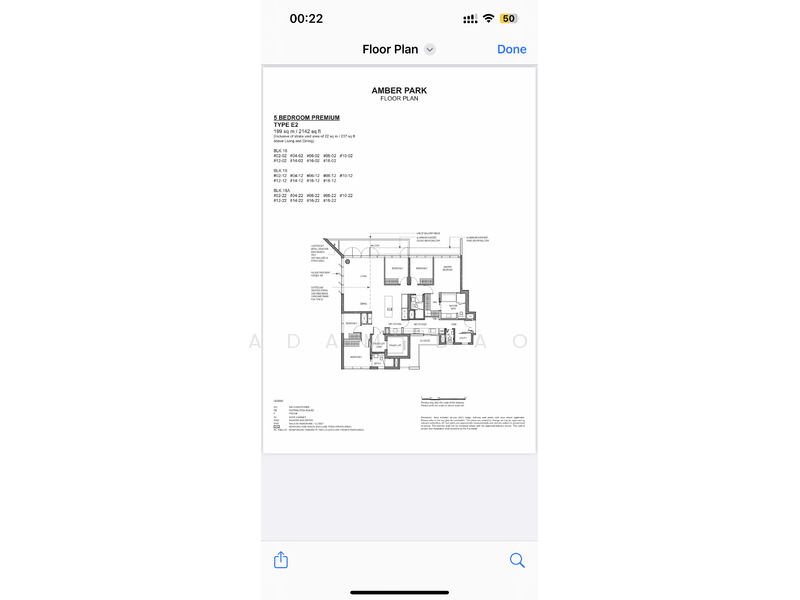
Task: Search within the document
Action: coord(517,560)
